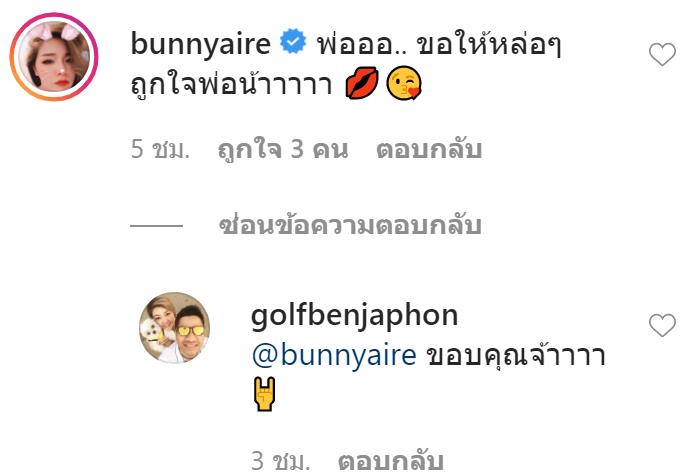Screen dimensions: 697x474
Task: Open the @bunnyaire mention link
Action: (334, 355)
